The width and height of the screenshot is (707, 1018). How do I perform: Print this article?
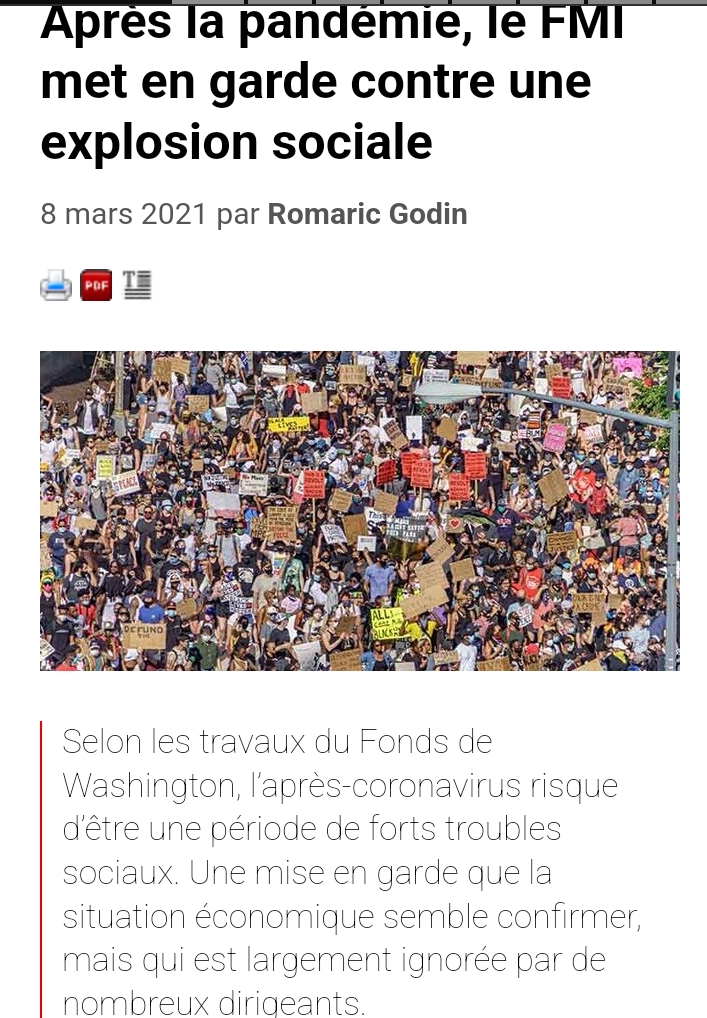tap(56, 286)
